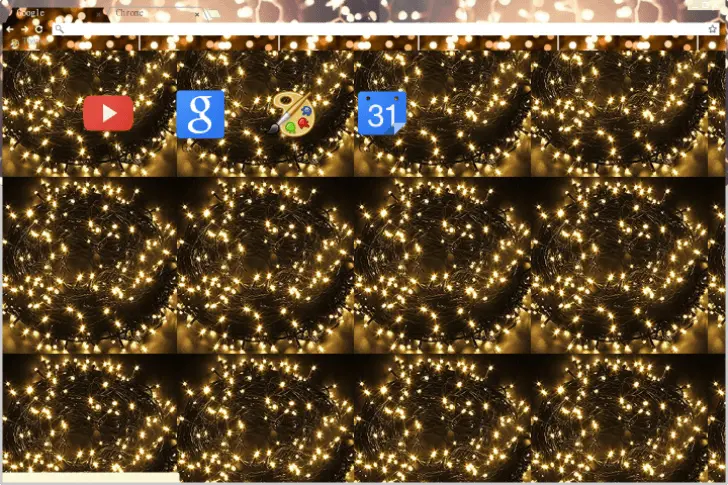728x485 pixels.
Task: Focus the address bar
Action: [380, 29]
